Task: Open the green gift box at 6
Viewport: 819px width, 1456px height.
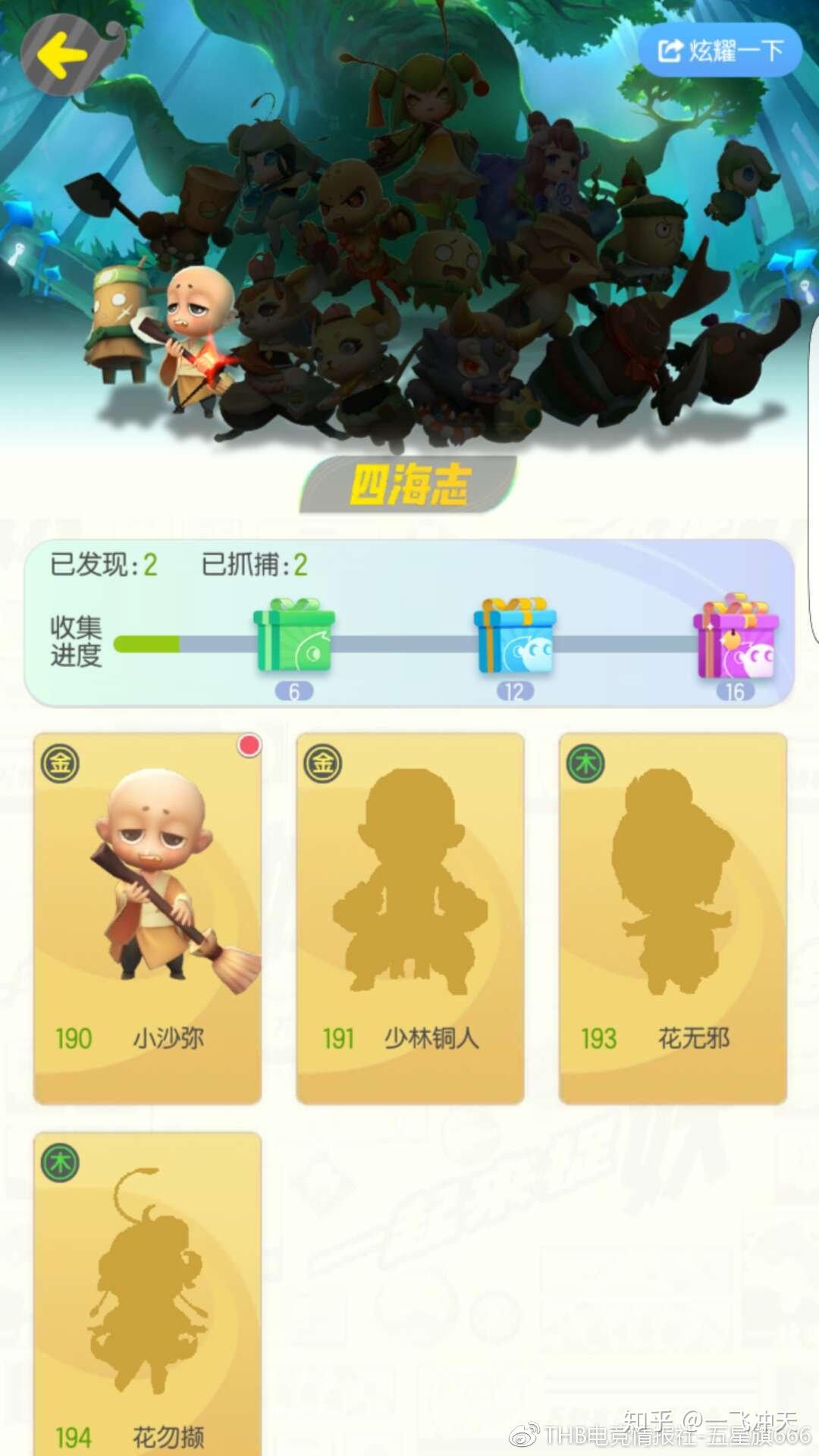Action: click(x=294, y=638)
